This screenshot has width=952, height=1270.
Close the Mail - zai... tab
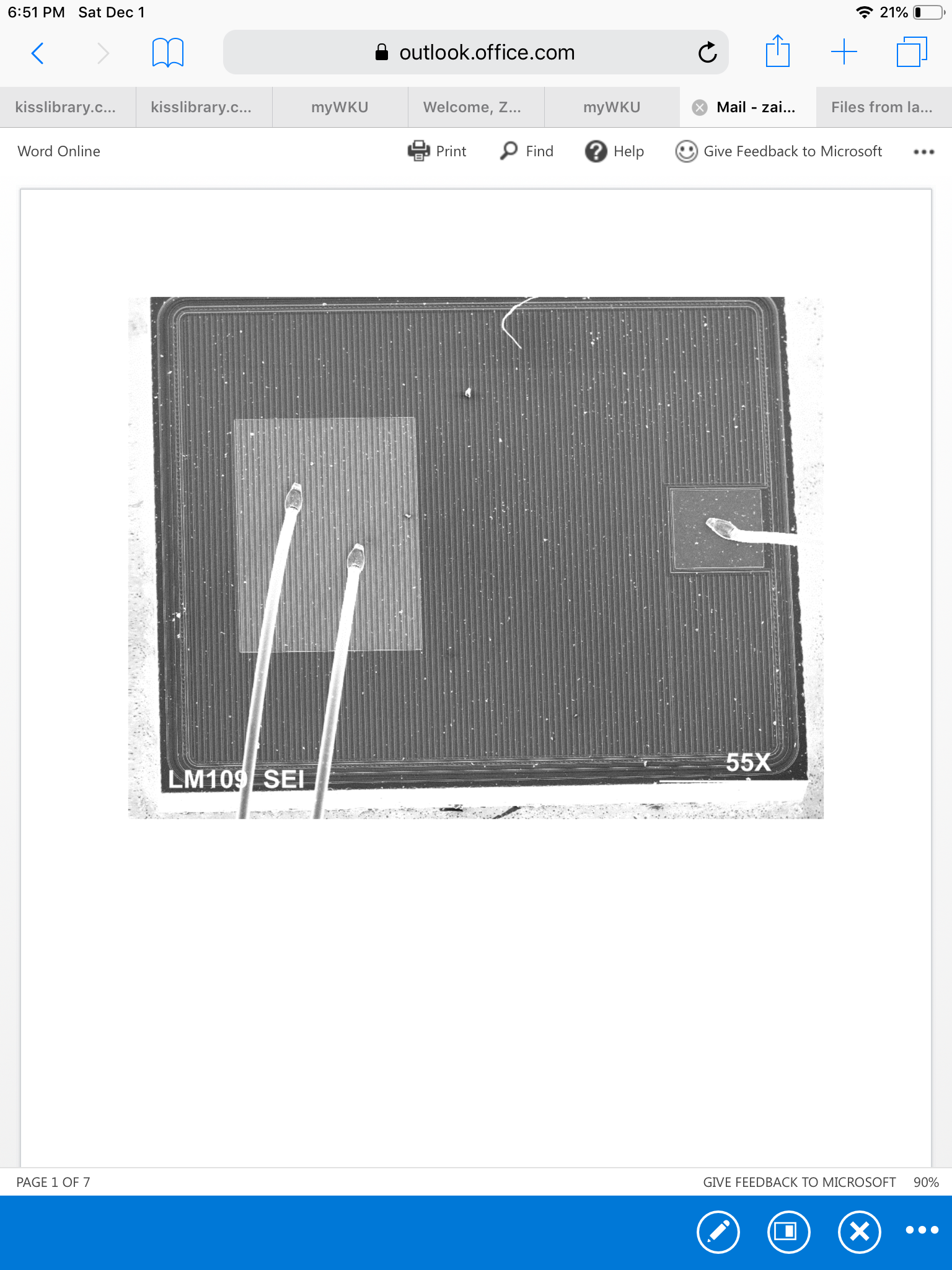(x=700, y=107)
